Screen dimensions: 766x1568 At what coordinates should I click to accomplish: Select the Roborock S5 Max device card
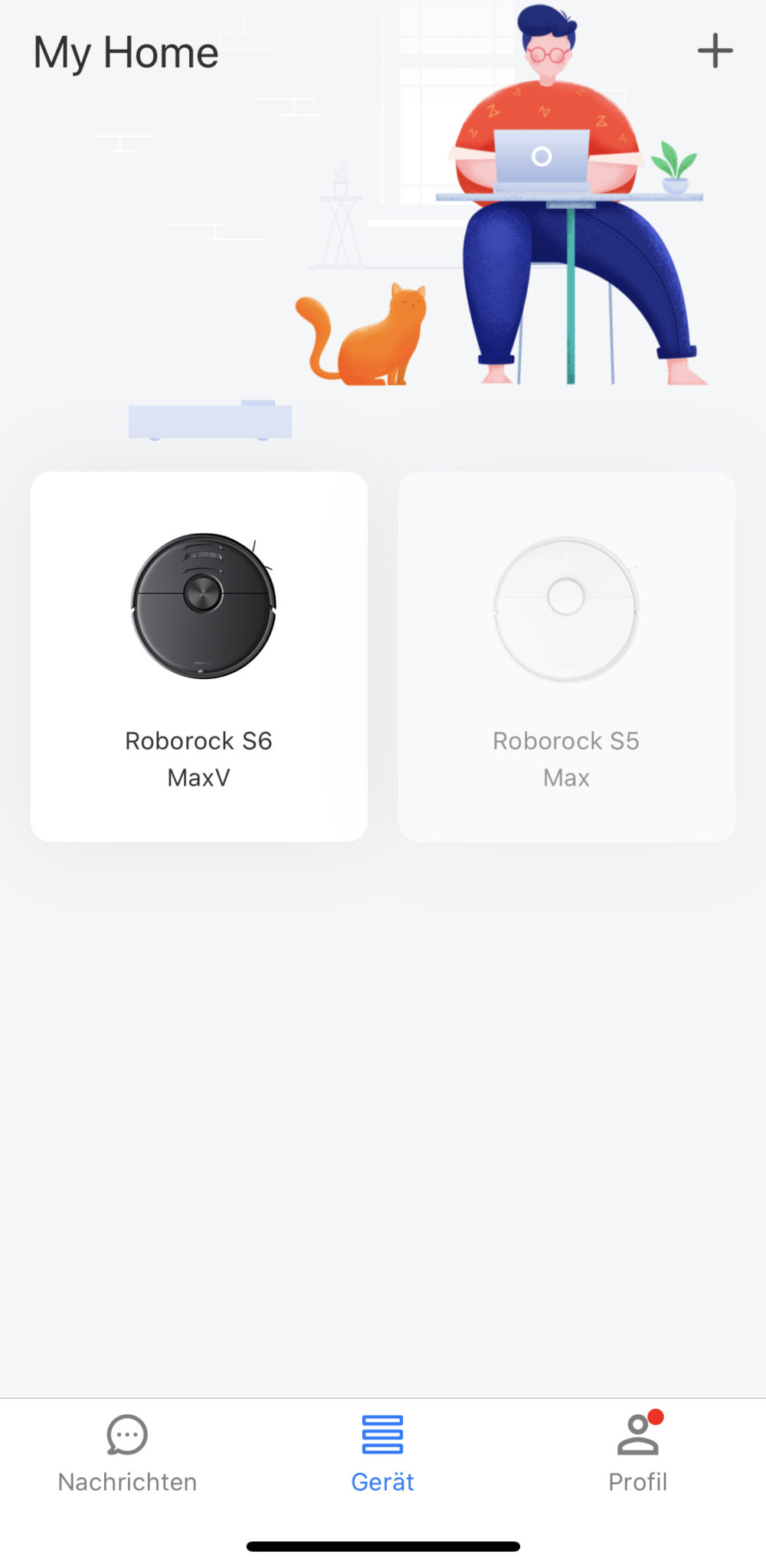click(x=567, y=656)
